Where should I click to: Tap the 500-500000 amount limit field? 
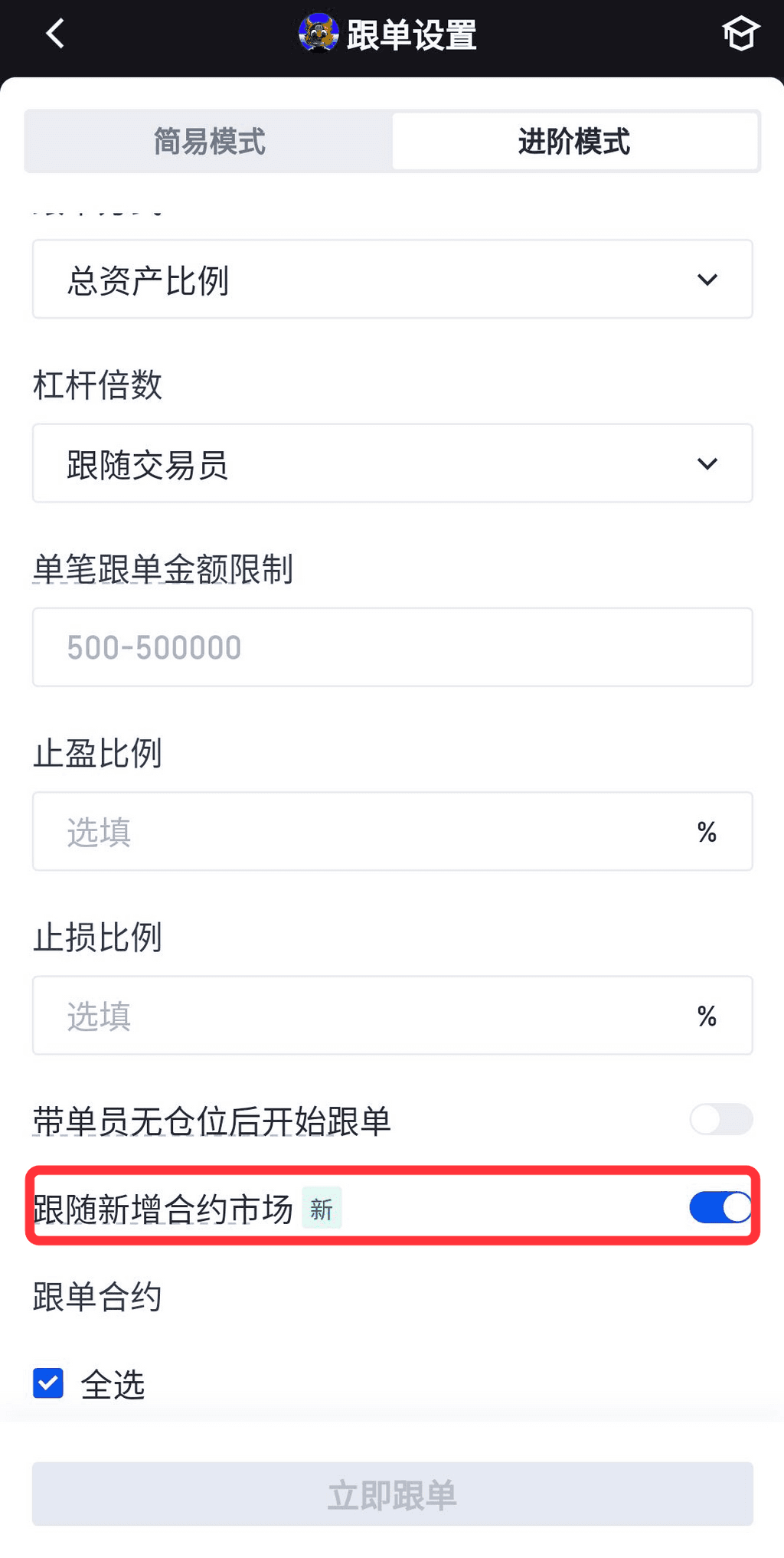point(392,647)
